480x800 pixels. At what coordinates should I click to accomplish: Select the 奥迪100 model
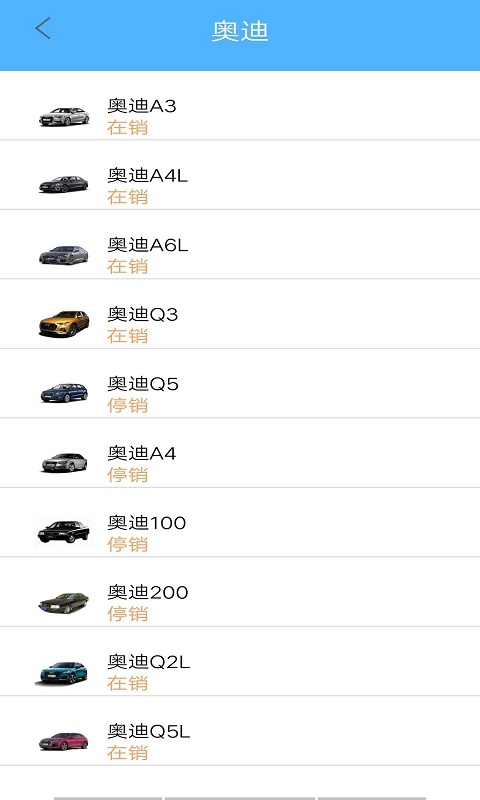240,522
